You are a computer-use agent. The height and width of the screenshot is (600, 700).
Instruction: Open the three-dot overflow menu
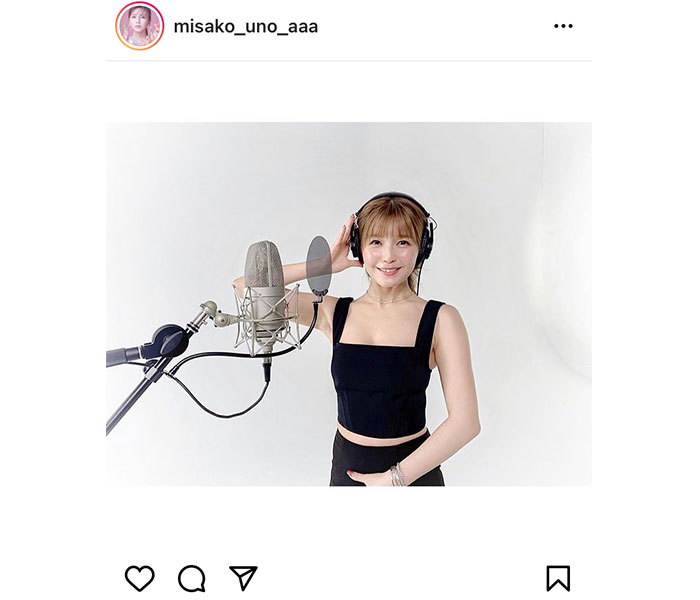pos(563,27)
